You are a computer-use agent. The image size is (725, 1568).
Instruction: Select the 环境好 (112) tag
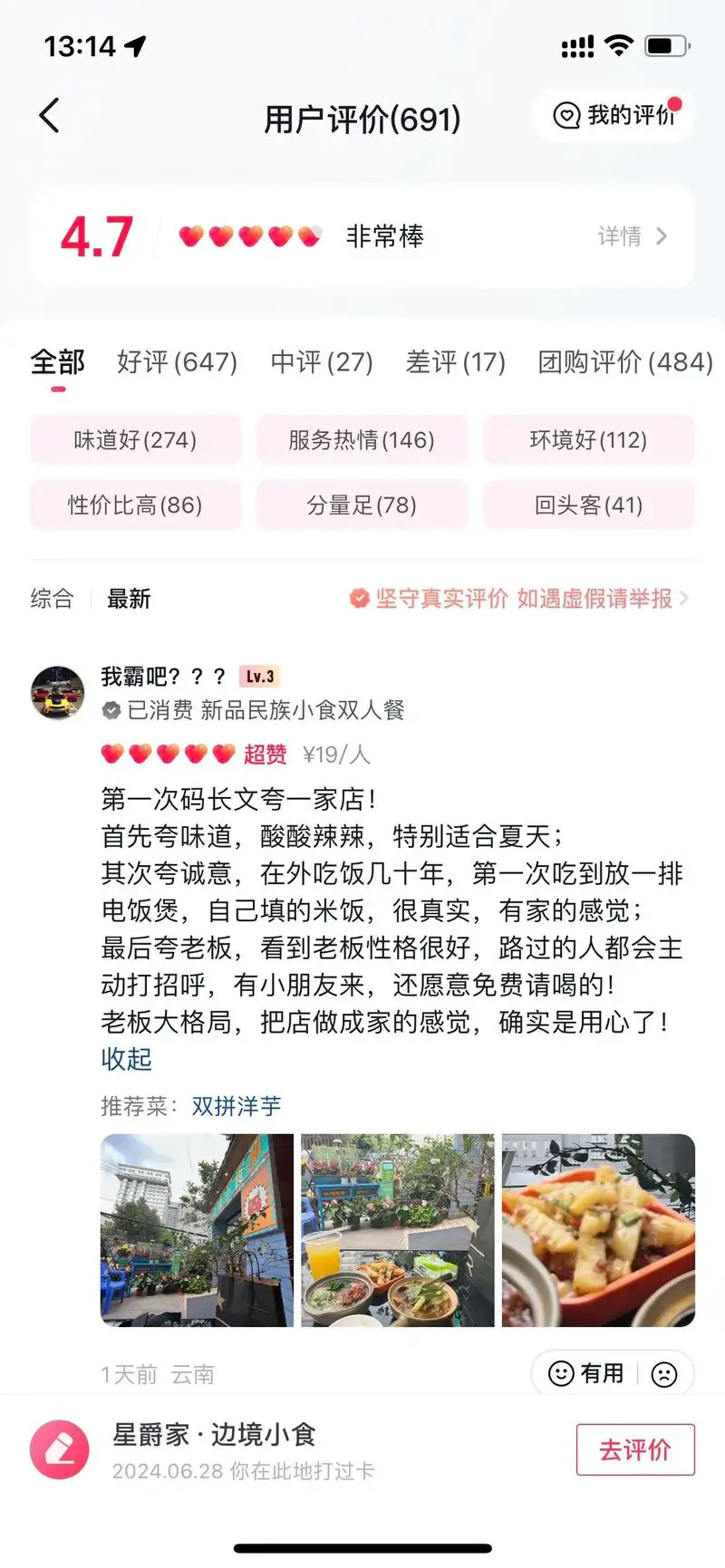point(588,440)
